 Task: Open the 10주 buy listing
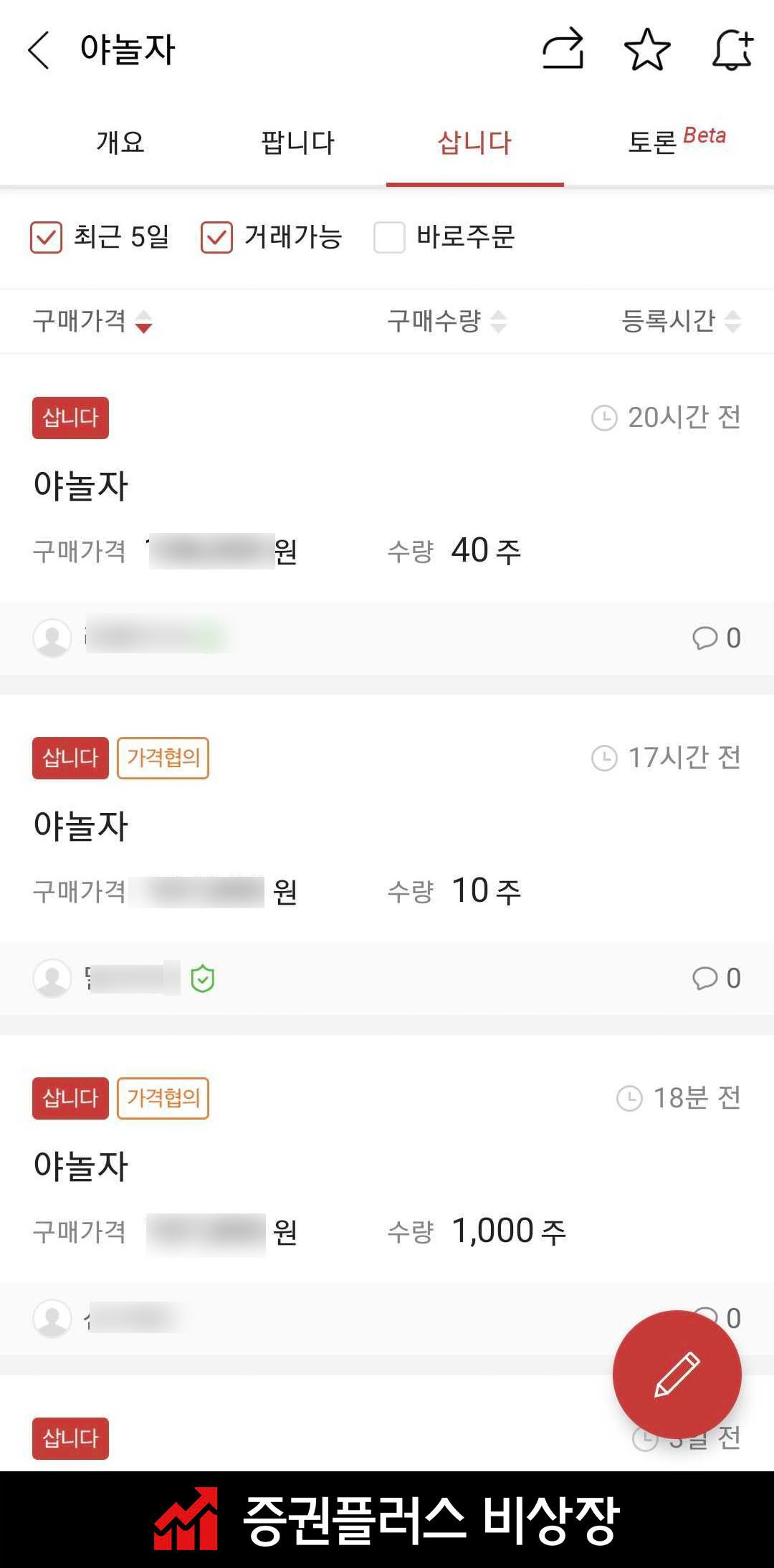387,834
